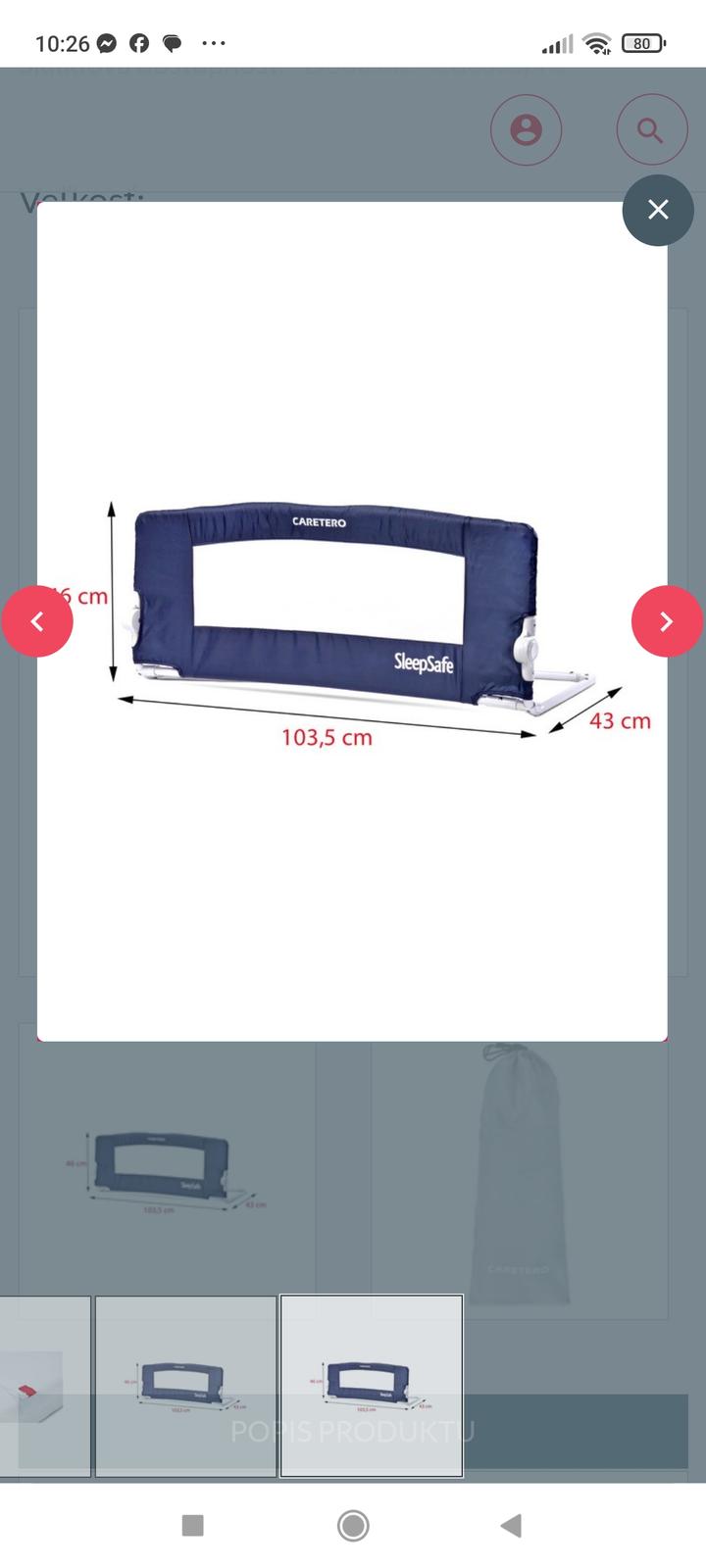Show the next product image
706x1568 pixels.
click(667, 621)
